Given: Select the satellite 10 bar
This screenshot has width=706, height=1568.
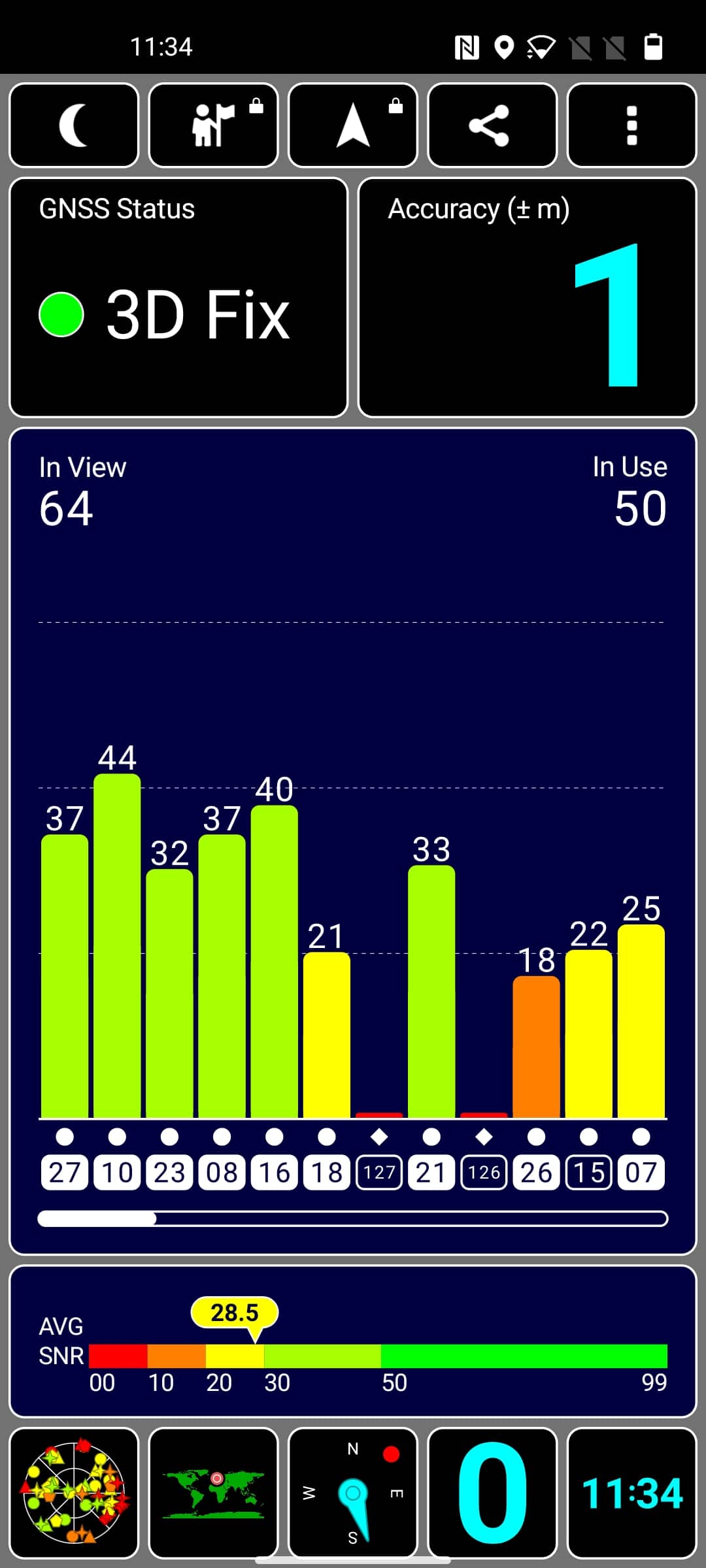Looking at the screenshot, I should 117,946.
